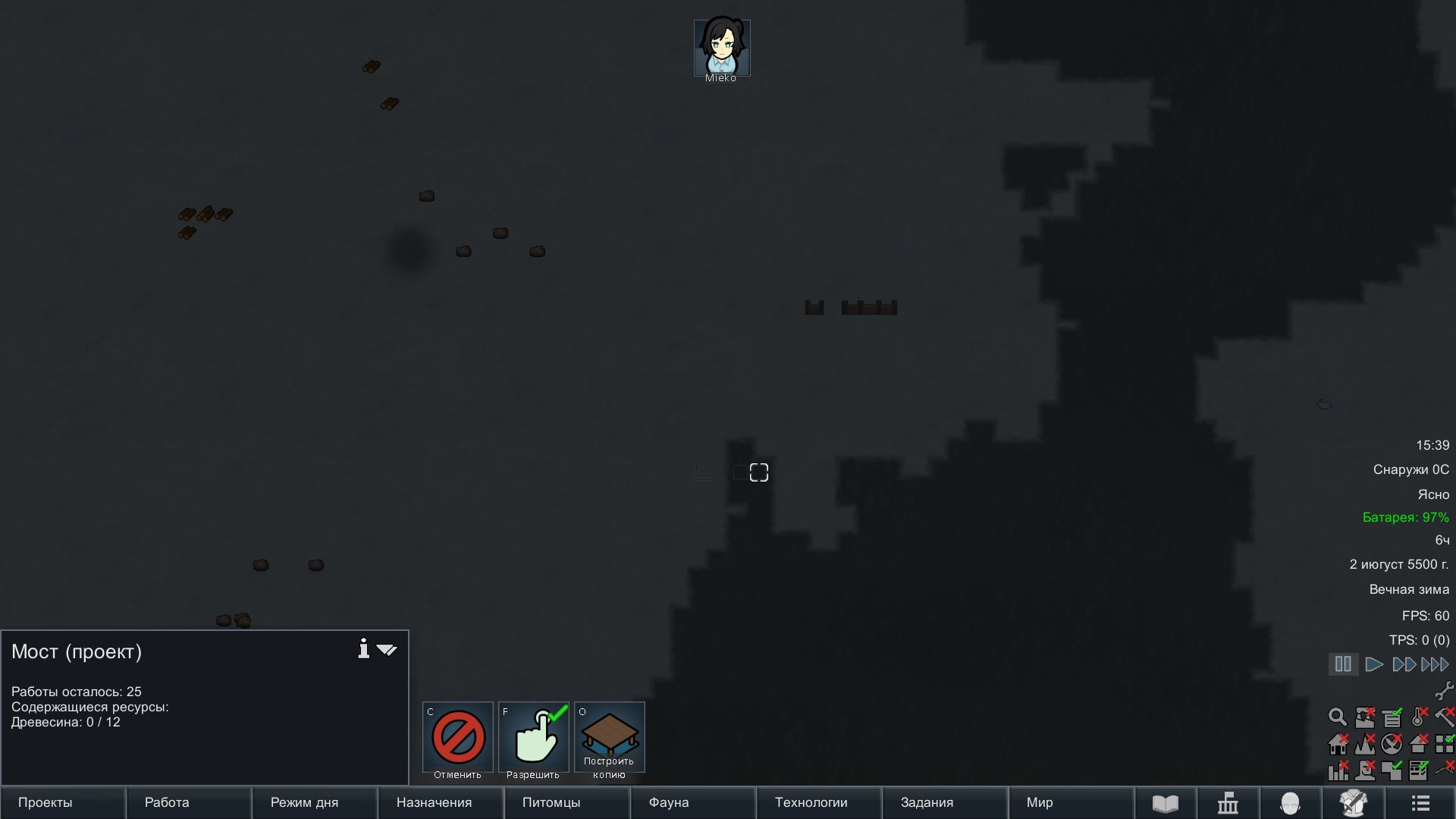The height and width of the screenshot is (819, 1456).
Task: Toggle the temperature overlay thermometer icon
Action: (x=1418, y=717)
